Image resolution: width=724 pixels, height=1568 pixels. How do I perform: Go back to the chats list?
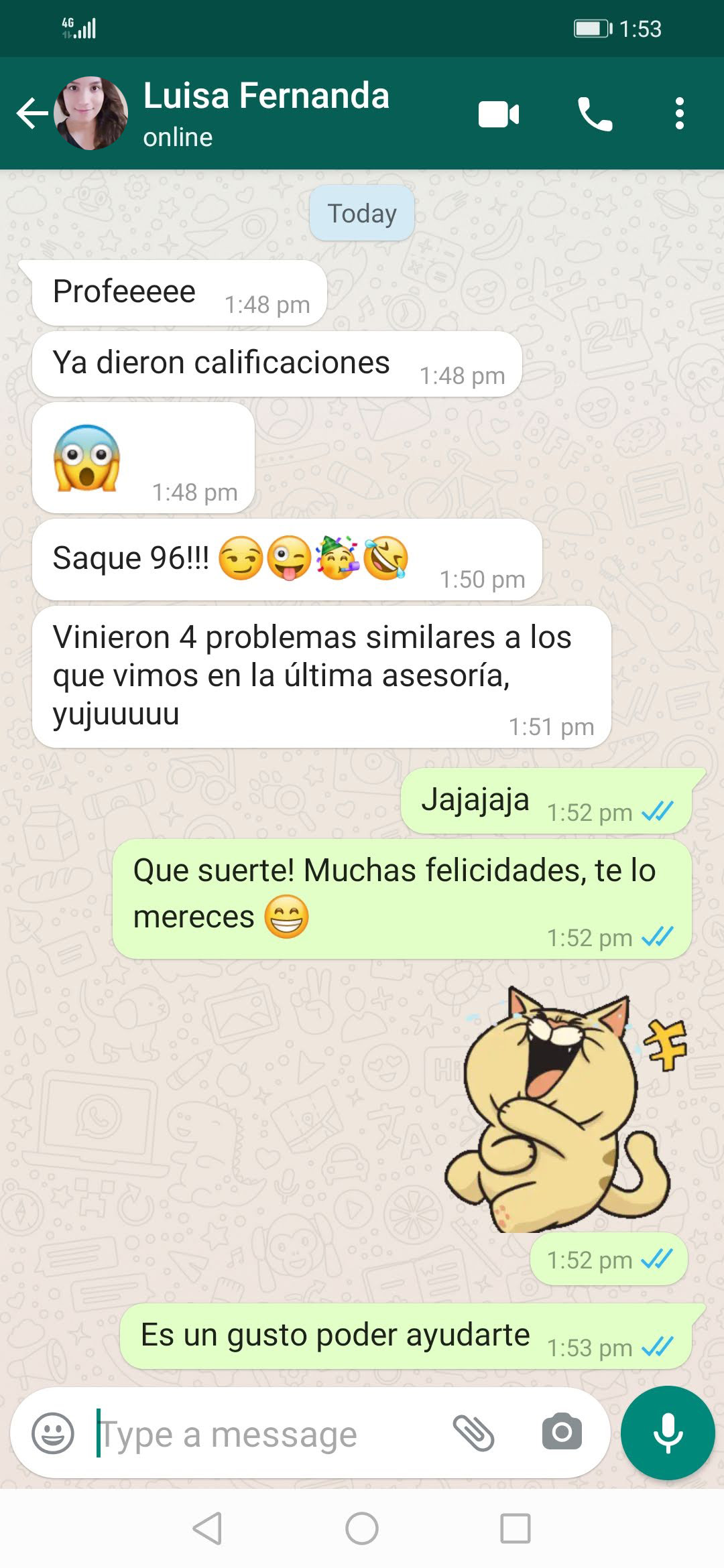coord(32,113)
